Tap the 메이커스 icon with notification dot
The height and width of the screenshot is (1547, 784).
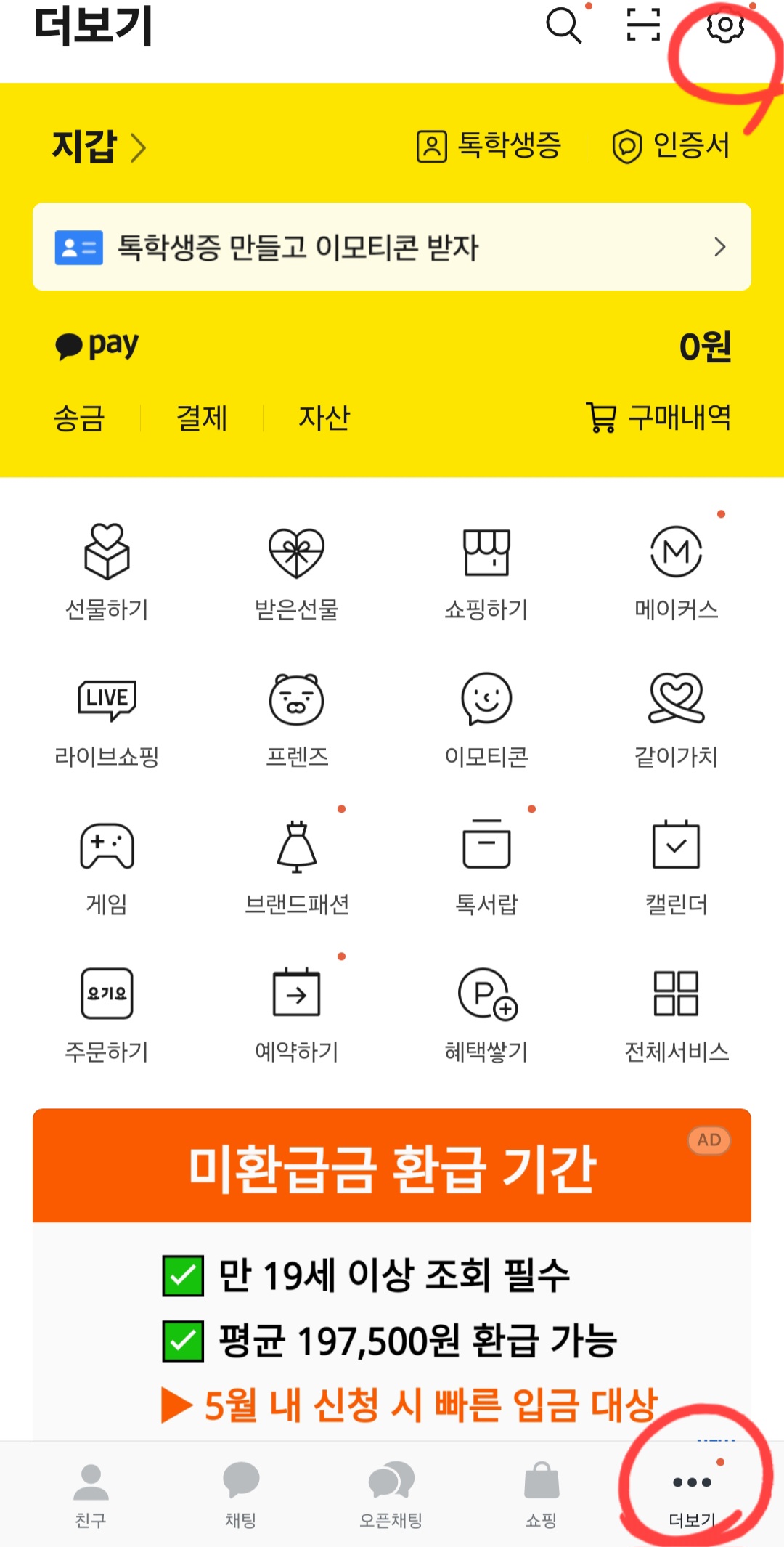point(675,570)
